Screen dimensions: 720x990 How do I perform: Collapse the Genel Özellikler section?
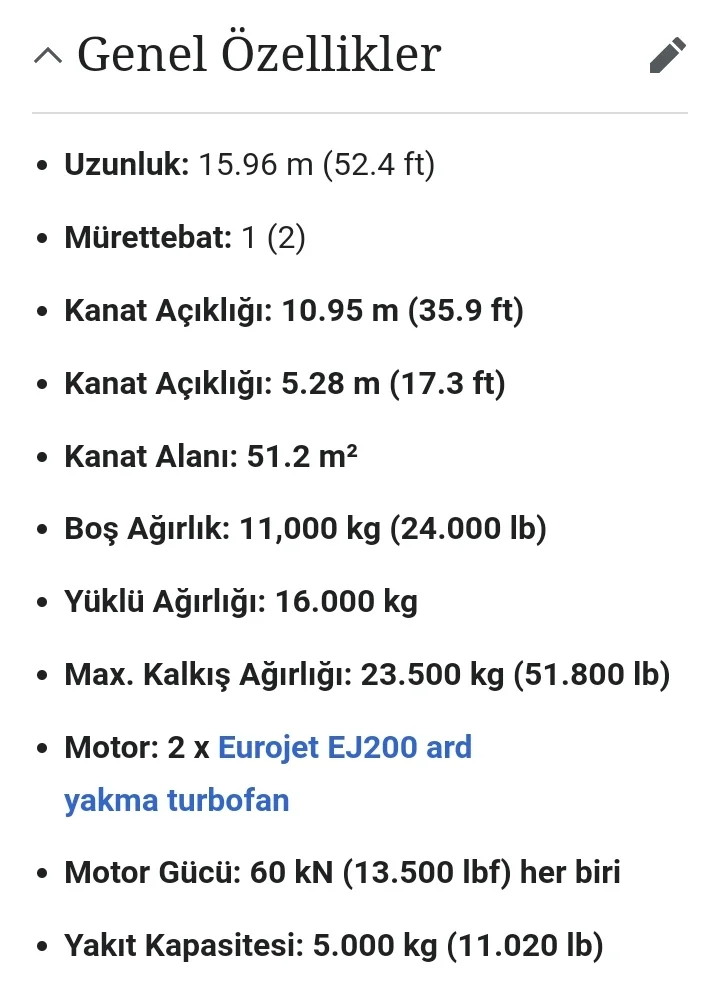48,55
